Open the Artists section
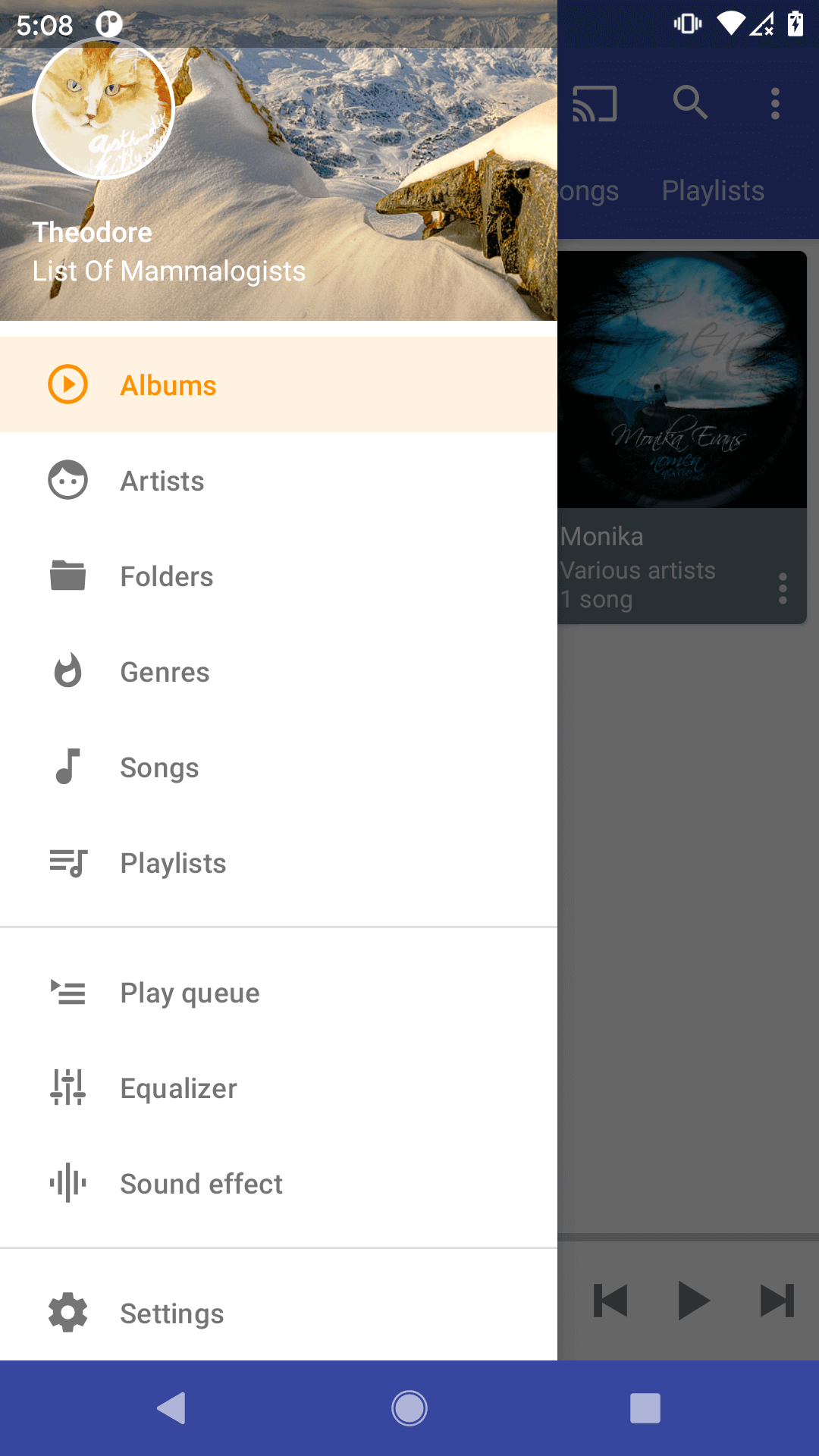 pyautogui.click(x=278, y=481)
